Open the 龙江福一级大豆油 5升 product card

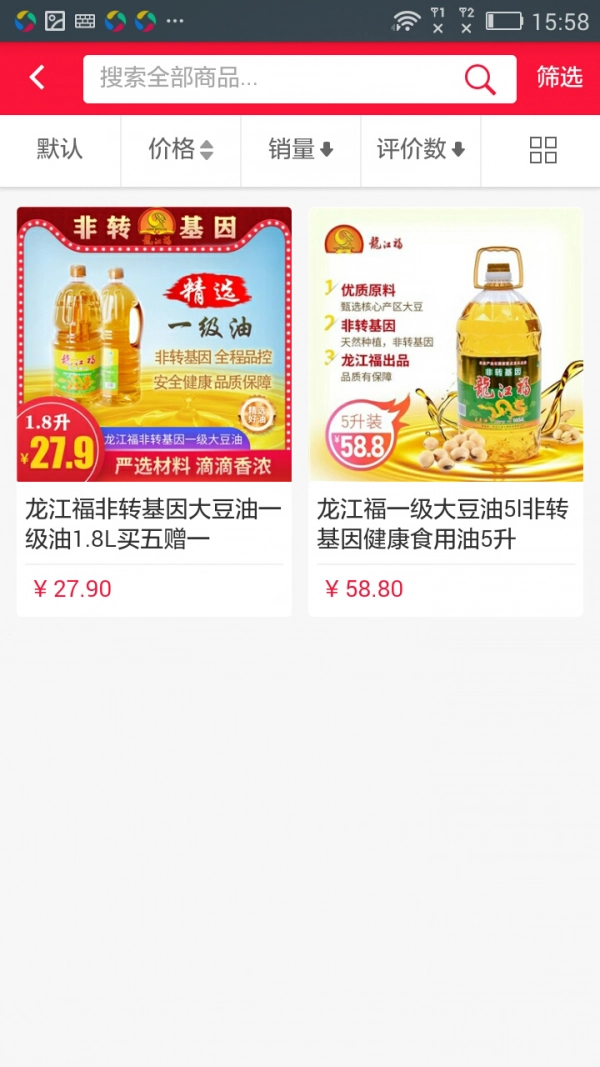click(x=445, y=410)
